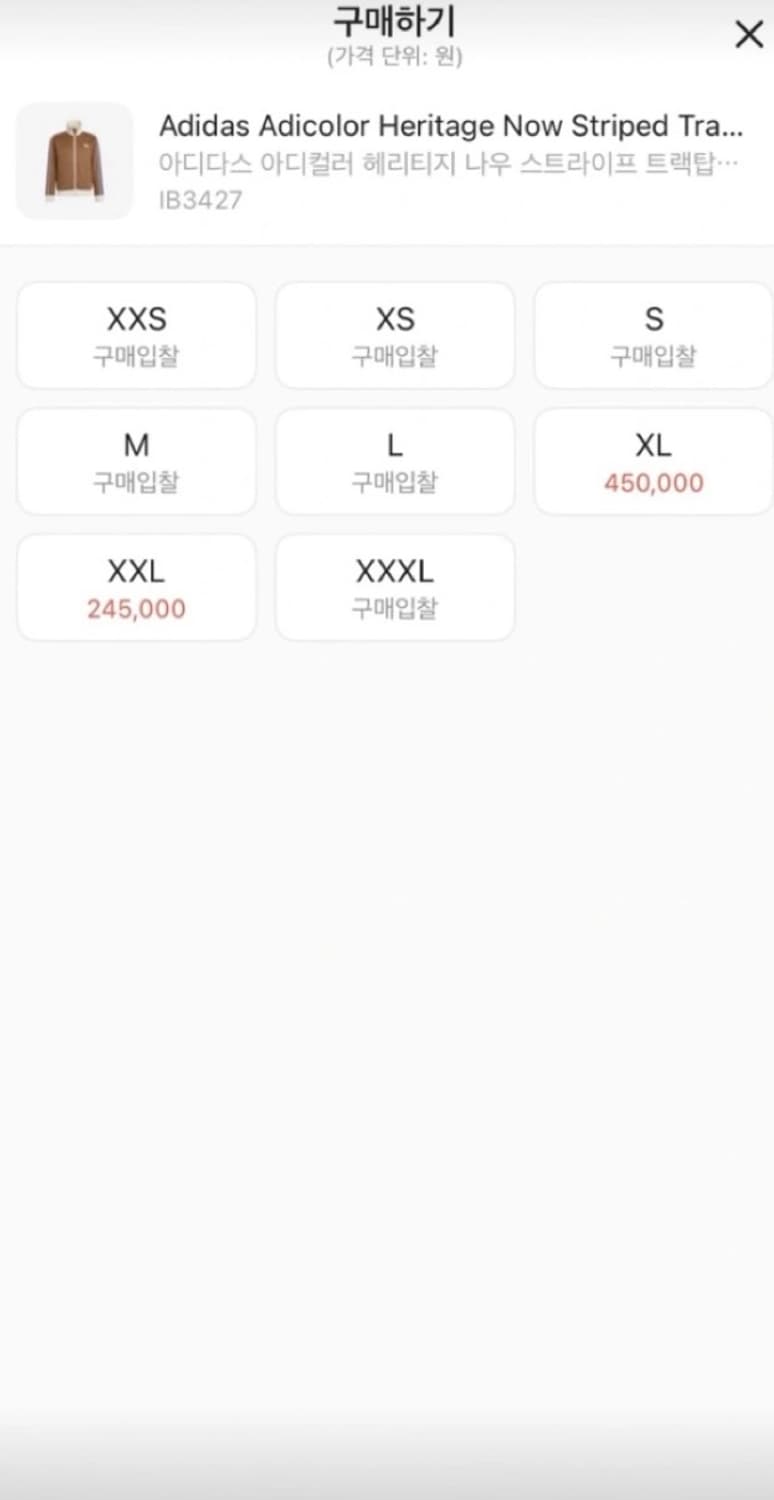Select the XXS size purchase bid option

[136, 335]
